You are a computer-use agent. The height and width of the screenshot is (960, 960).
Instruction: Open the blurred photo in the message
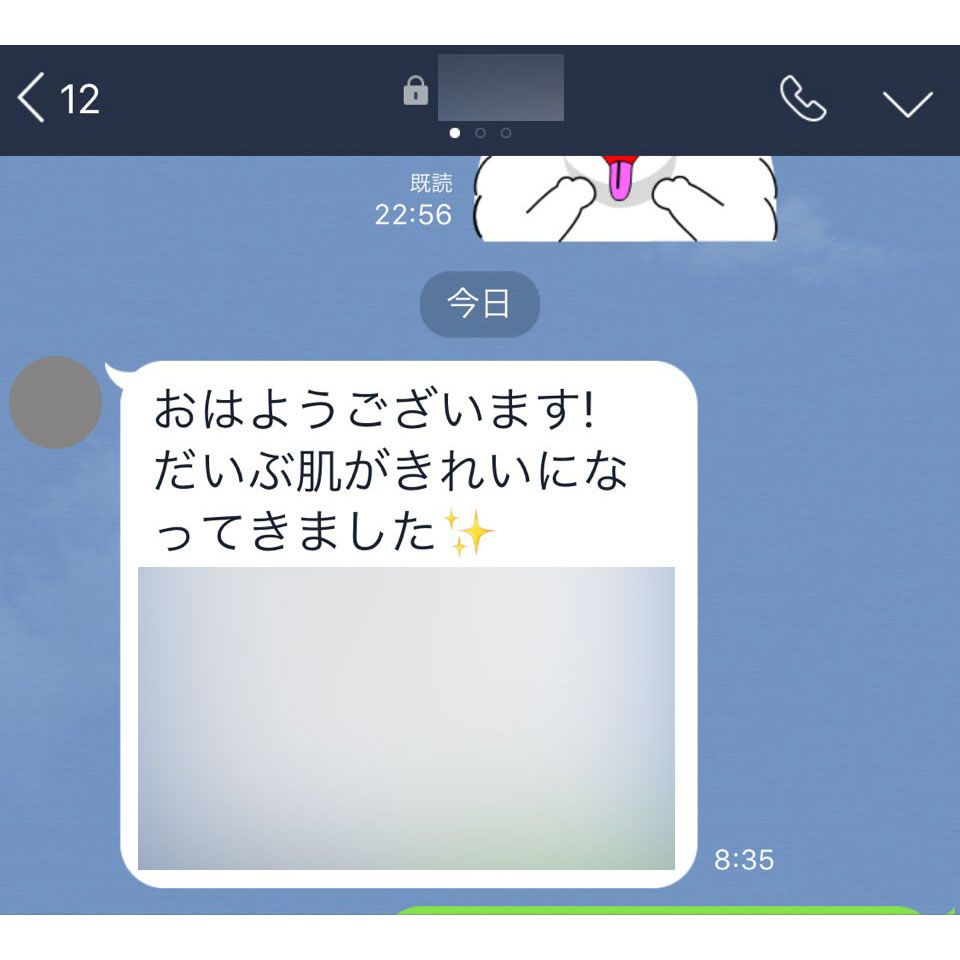coord(406,718)
